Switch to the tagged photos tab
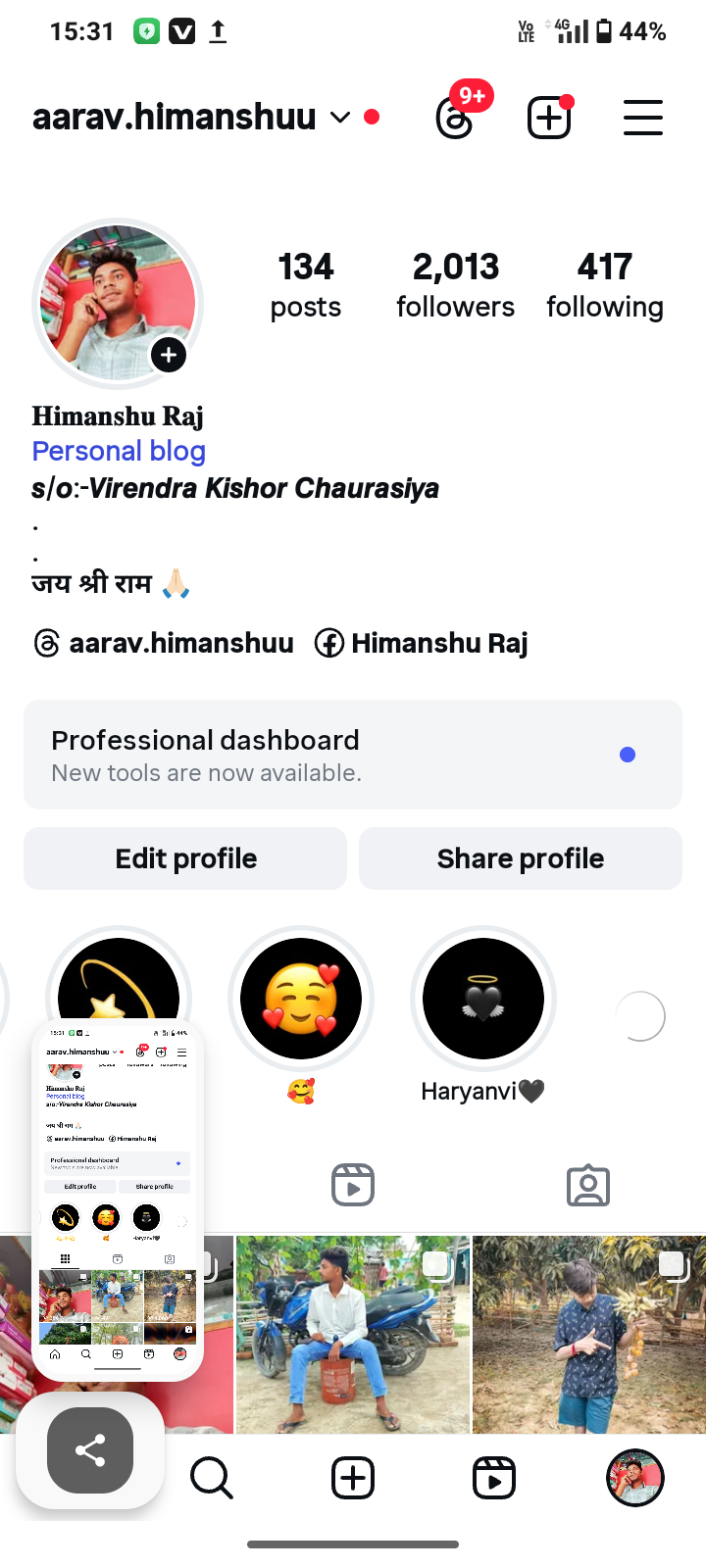 (588, 1185)
